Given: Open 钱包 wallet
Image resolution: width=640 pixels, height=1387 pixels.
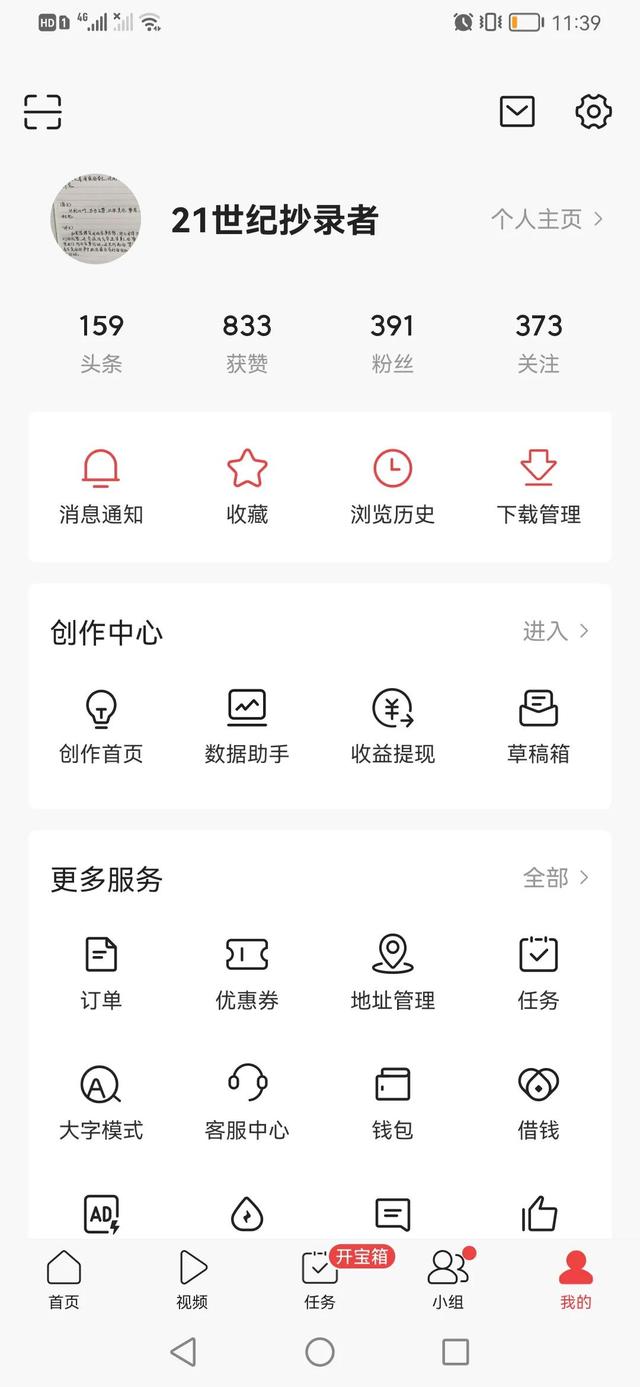Looking at the screenshot, I should pos(393,1103).
